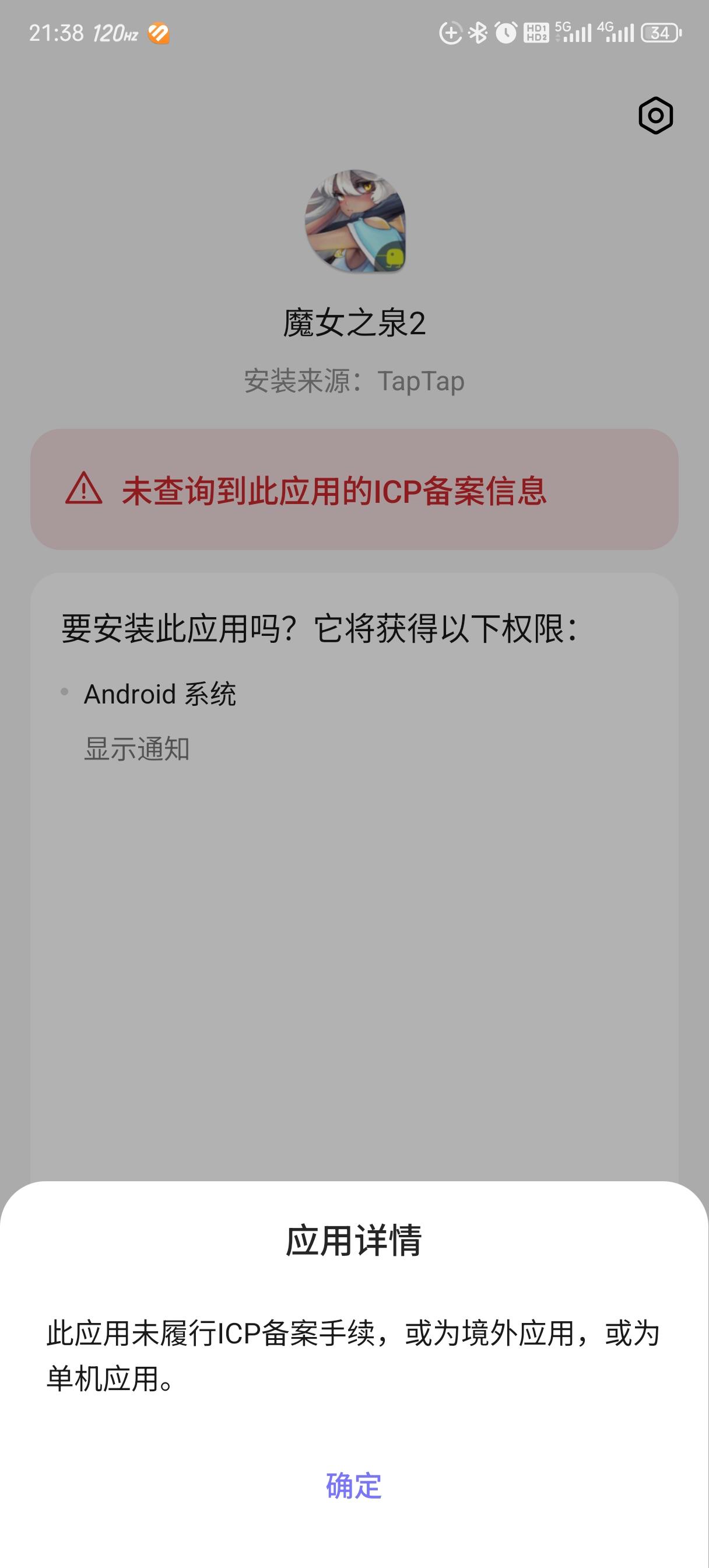Open installer settings via the hexagon icon
709x1568 pixels.
[657, 116]
